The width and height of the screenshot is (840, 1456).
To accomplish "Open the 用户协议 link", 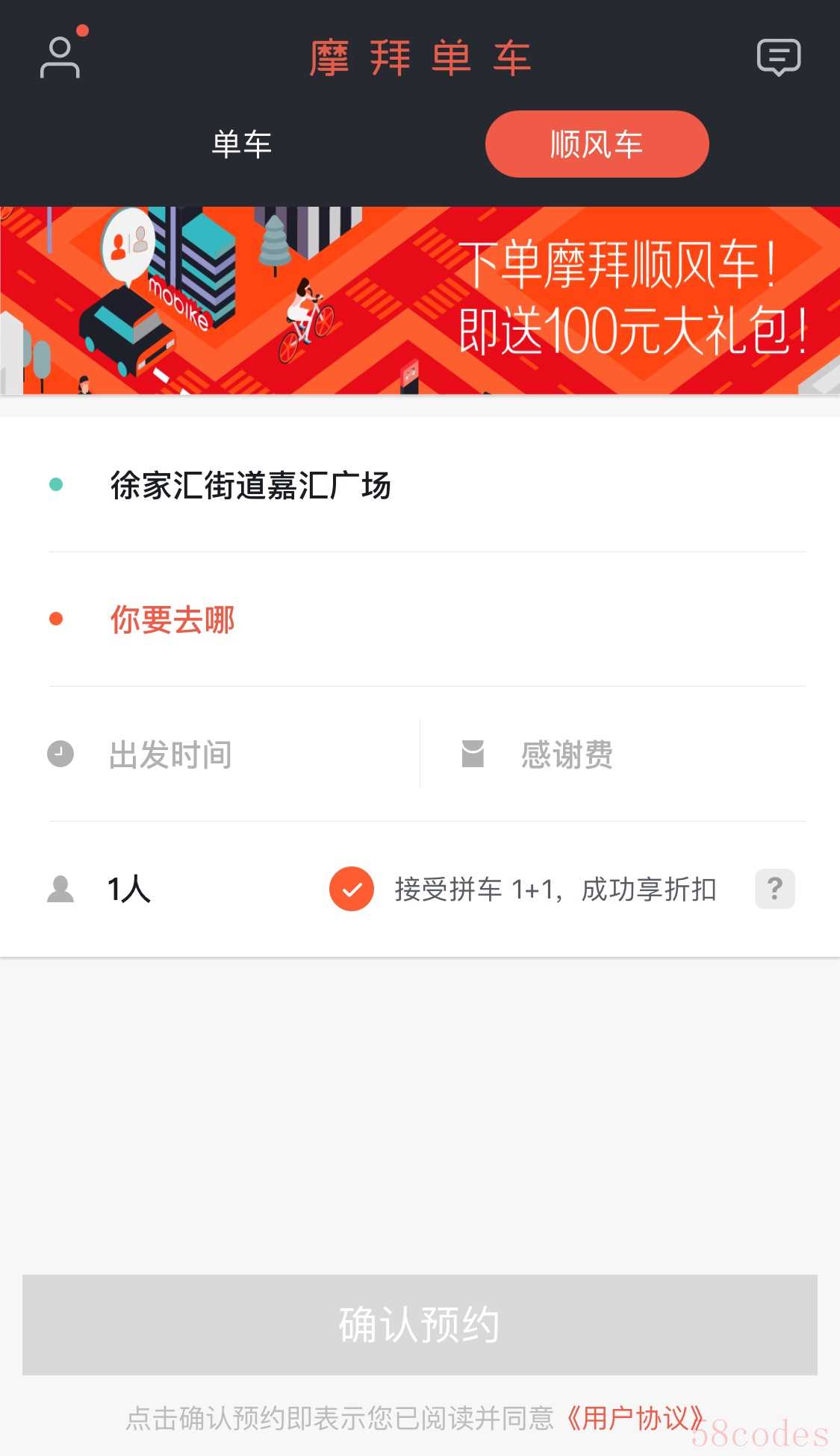I will tap(635, 1418).
